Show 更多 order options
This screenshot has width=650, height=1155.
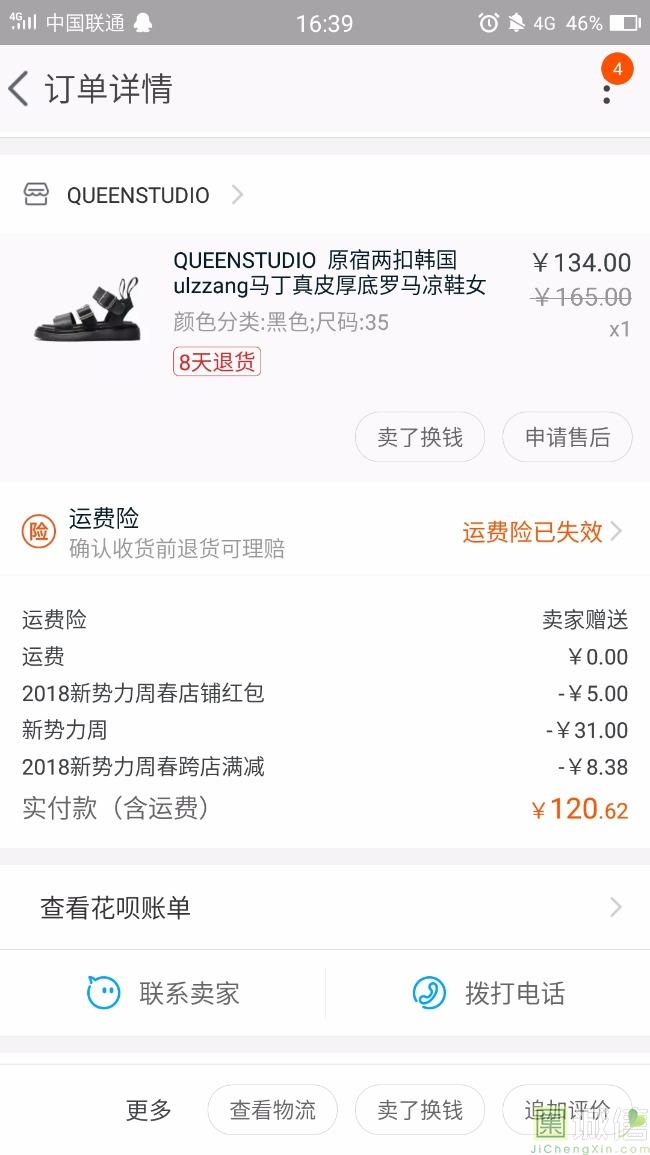click(x=149, y=1110)
